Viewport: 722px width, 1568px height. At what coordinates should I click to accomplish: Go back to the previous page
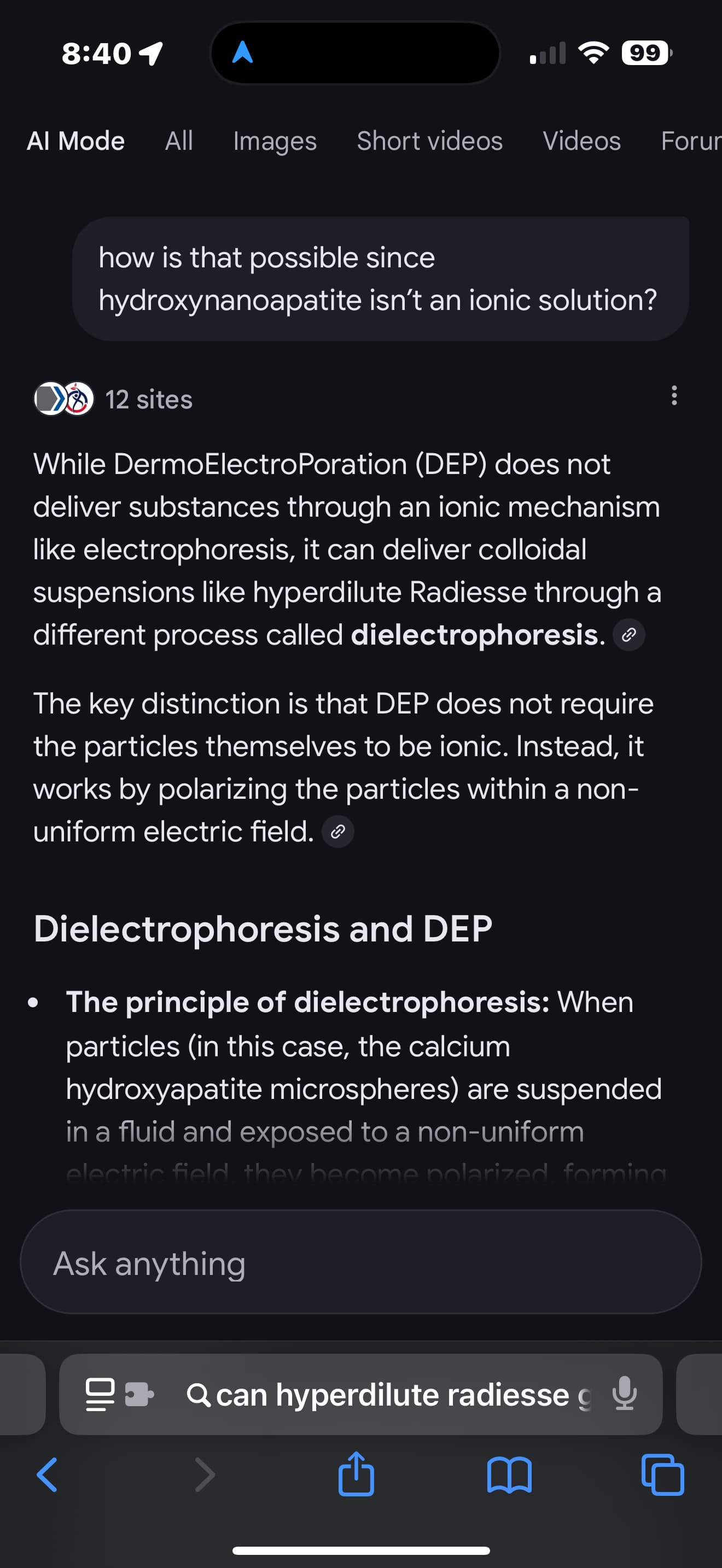[48, 1475]
